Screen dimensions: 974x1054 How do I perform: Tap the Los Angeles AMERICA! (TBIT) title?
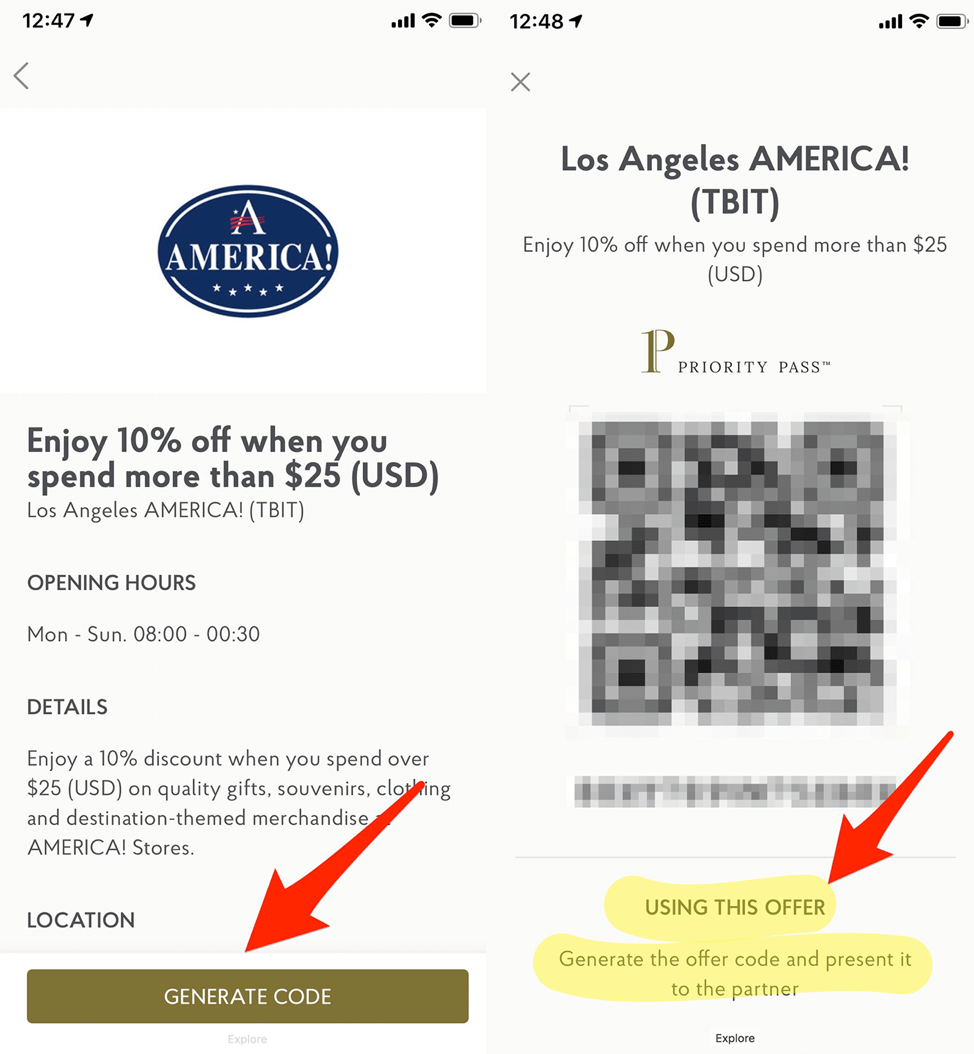pos(735,180)
